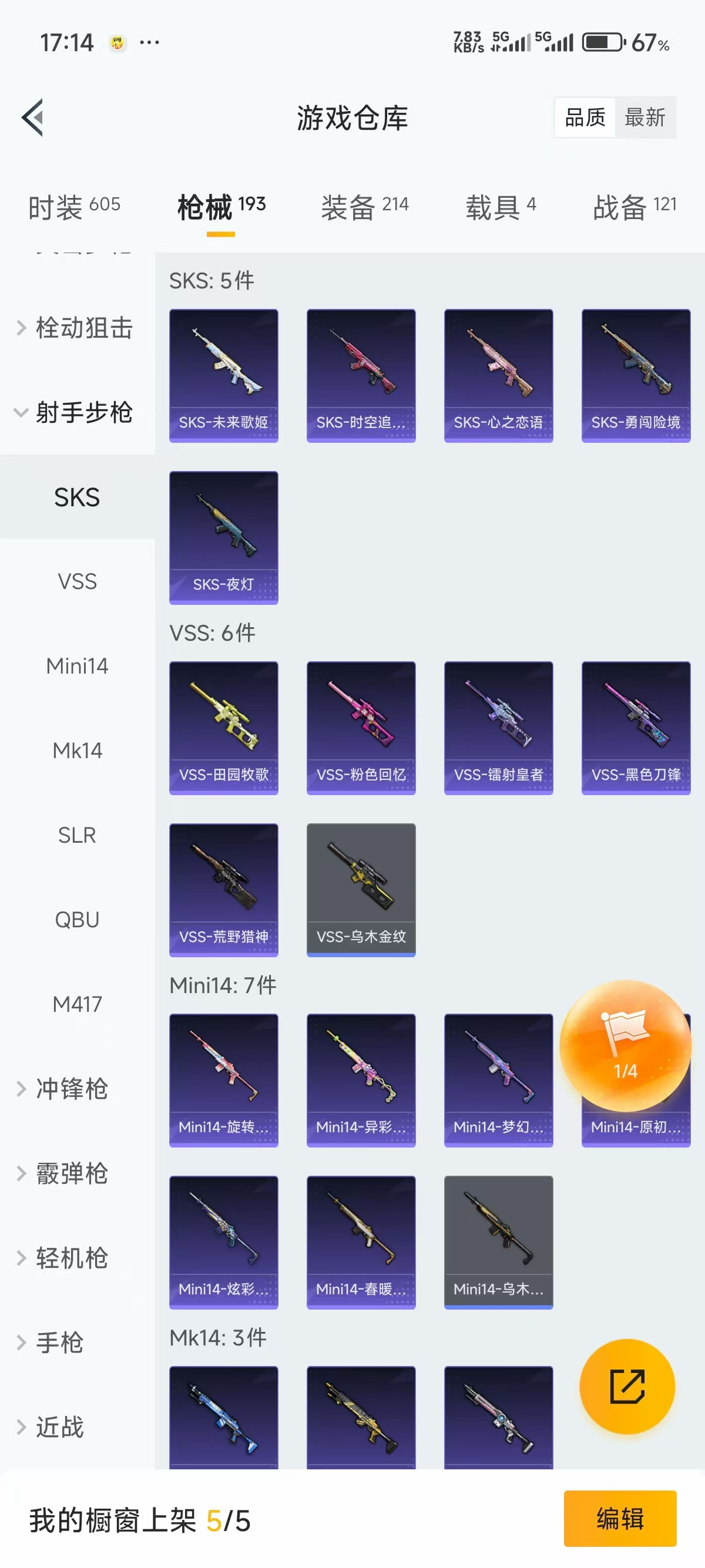The width and height of the screenshot is (705, 1568).
Task: Sort the warehouse by 最新
Action: 644,117
